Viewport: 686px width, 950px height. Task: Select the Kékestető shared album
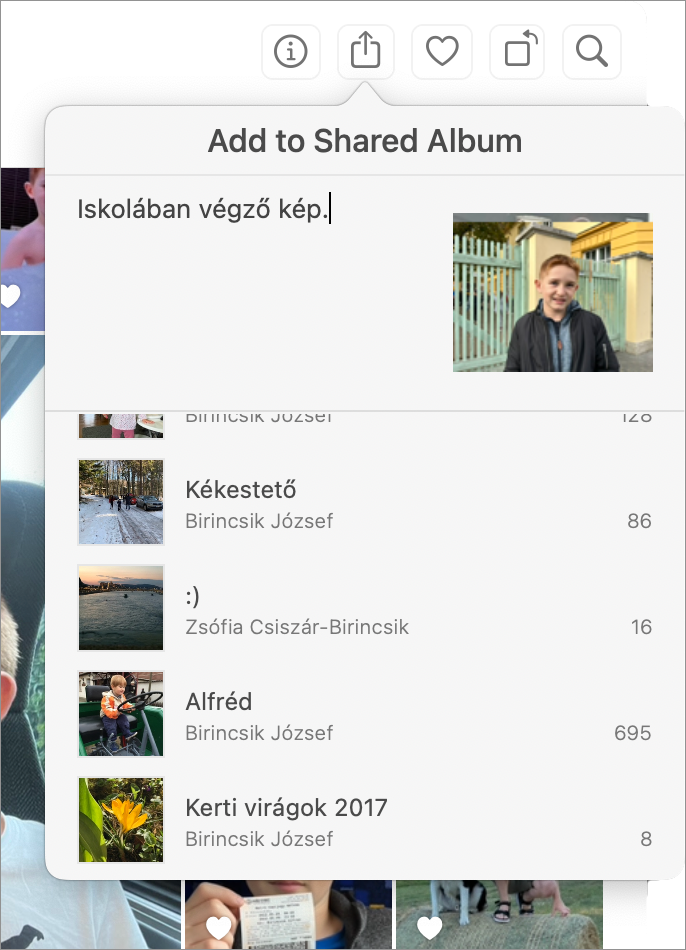[x=364, y=503]
